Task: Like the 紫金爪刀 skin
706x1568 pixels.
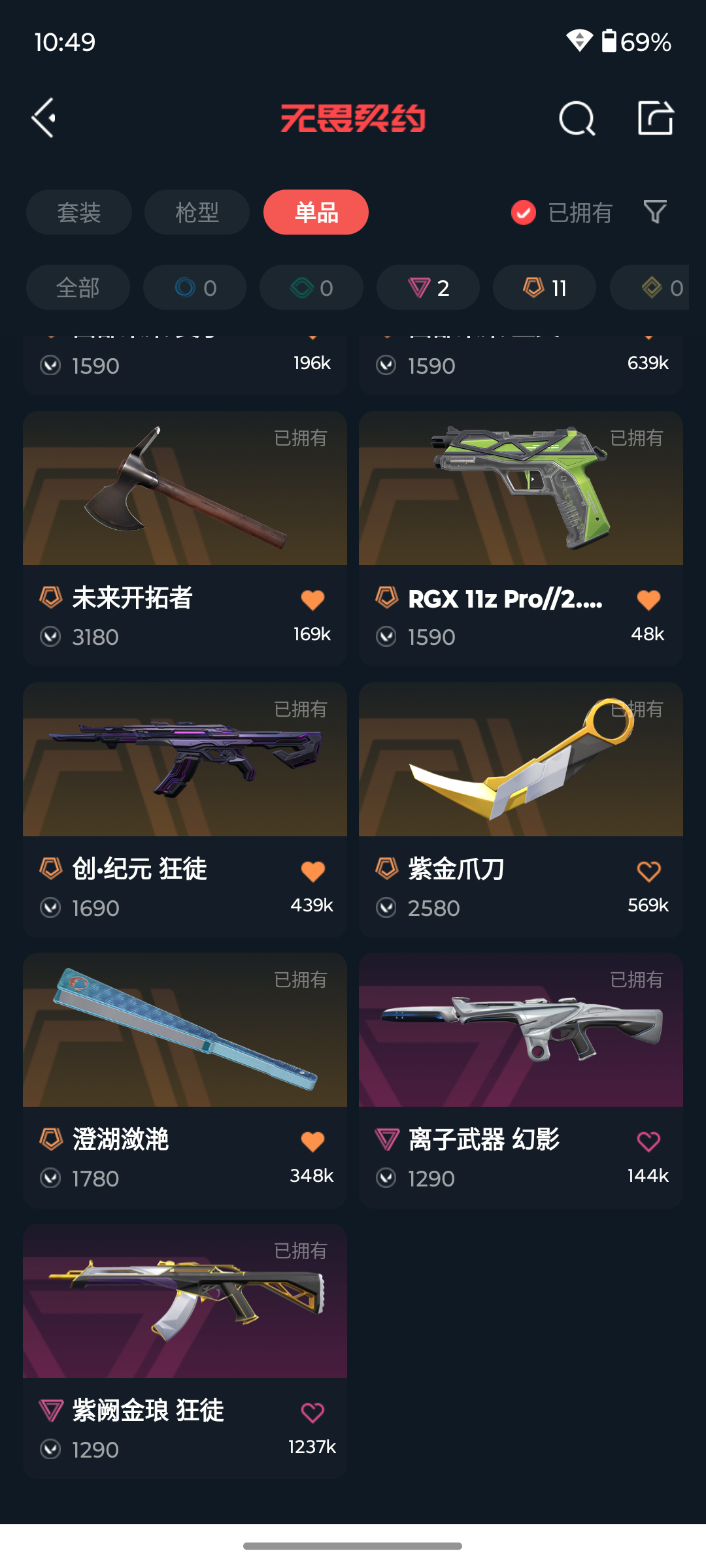Action: click(648, 871)
